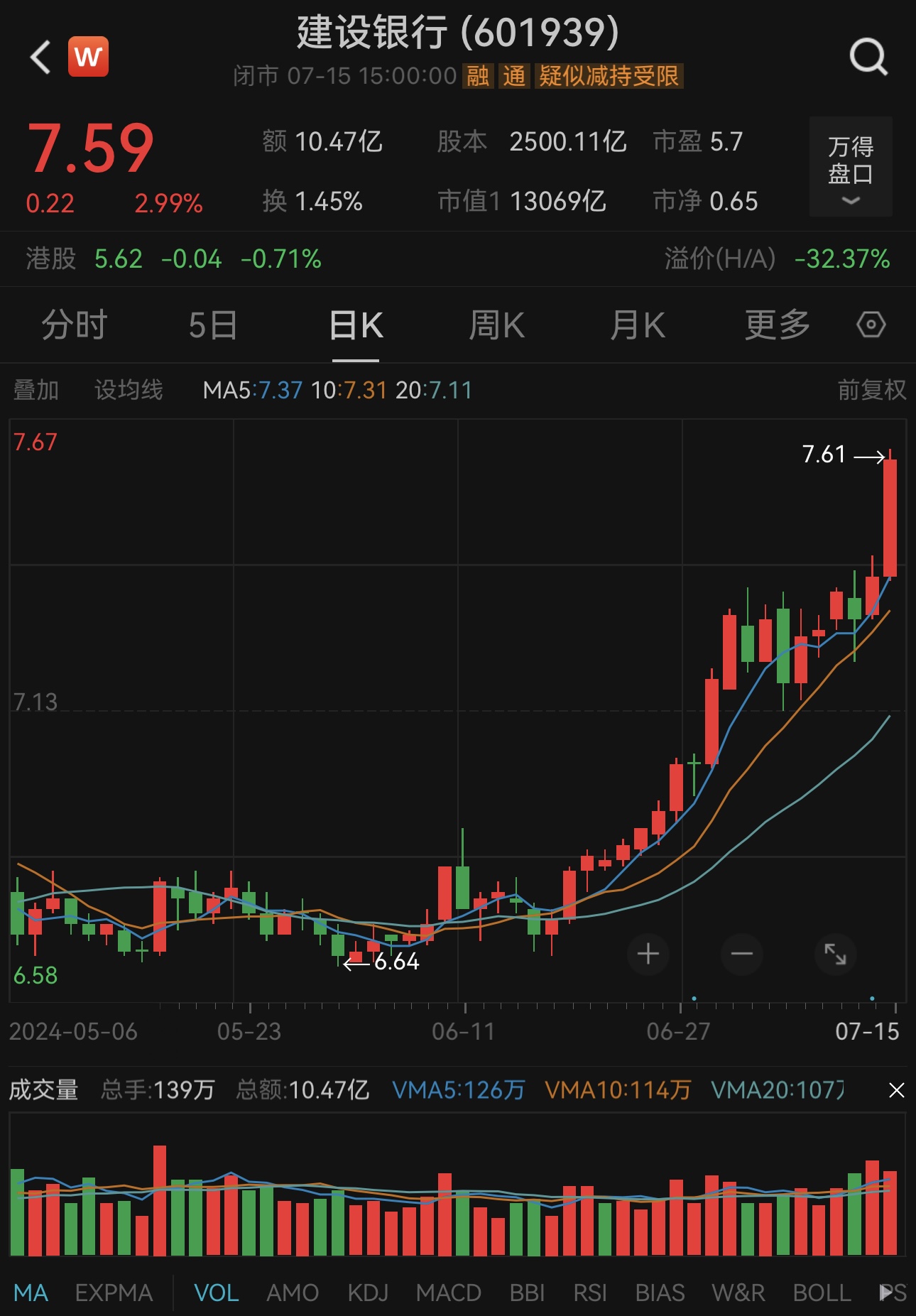Open the search magnifier icon
Image resolution: width=916 pixels, height=1316 pixels.
tap(868, 57)
